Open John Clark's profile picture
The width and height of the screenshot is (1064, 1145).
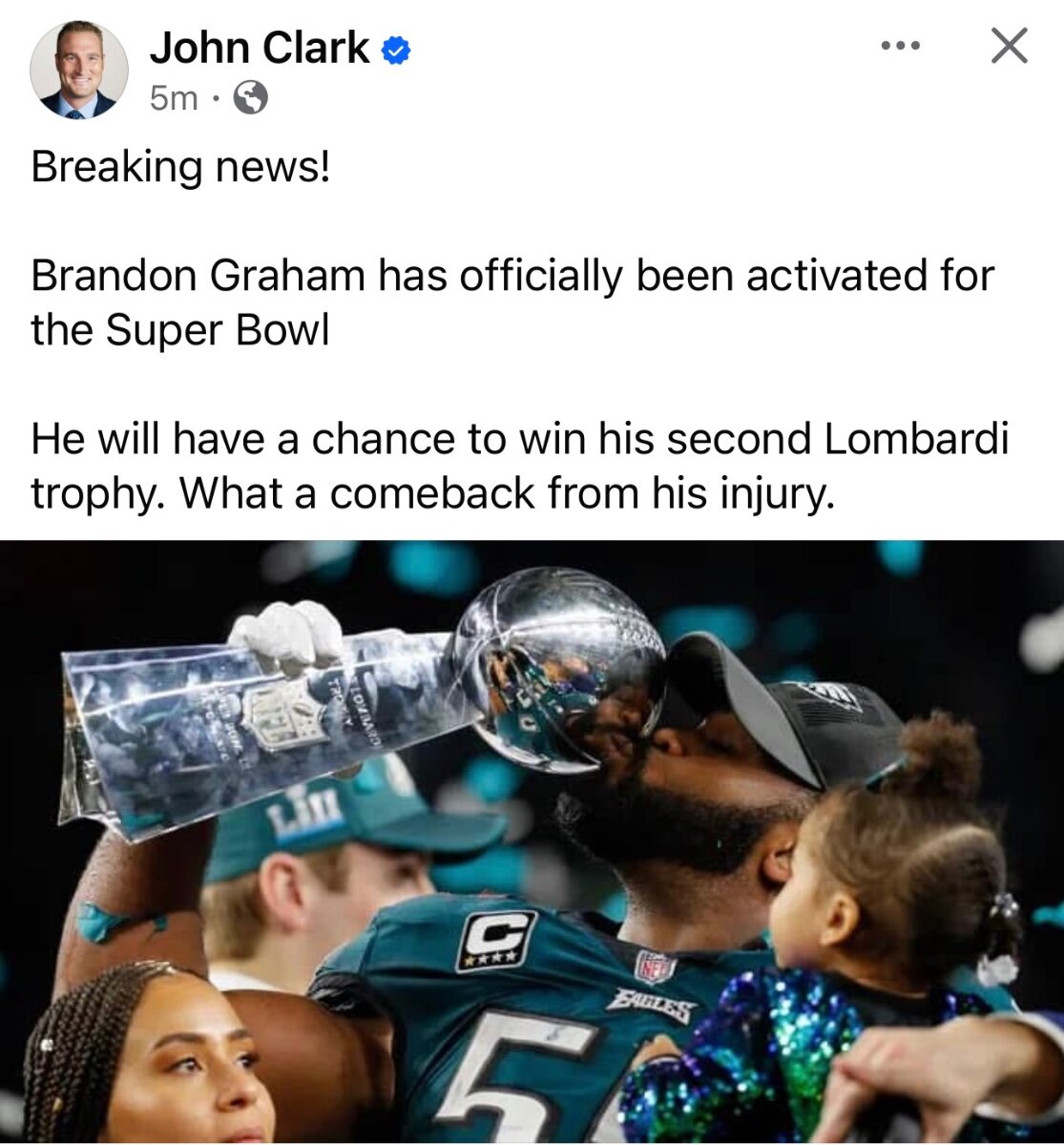click(79, 71)
